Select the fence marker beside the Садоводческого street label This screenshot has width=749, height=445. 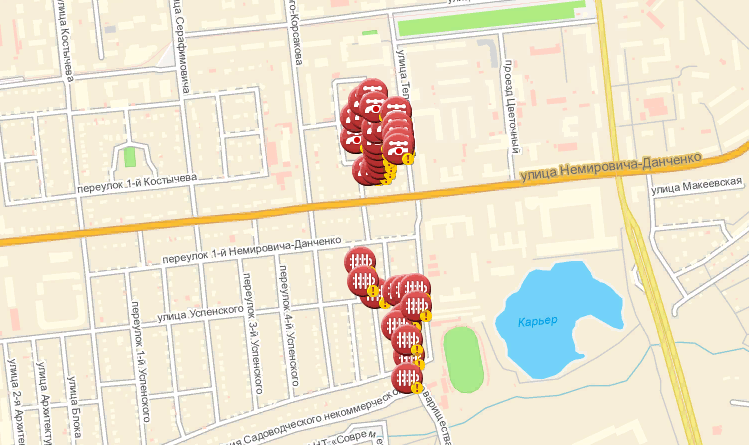406,378
